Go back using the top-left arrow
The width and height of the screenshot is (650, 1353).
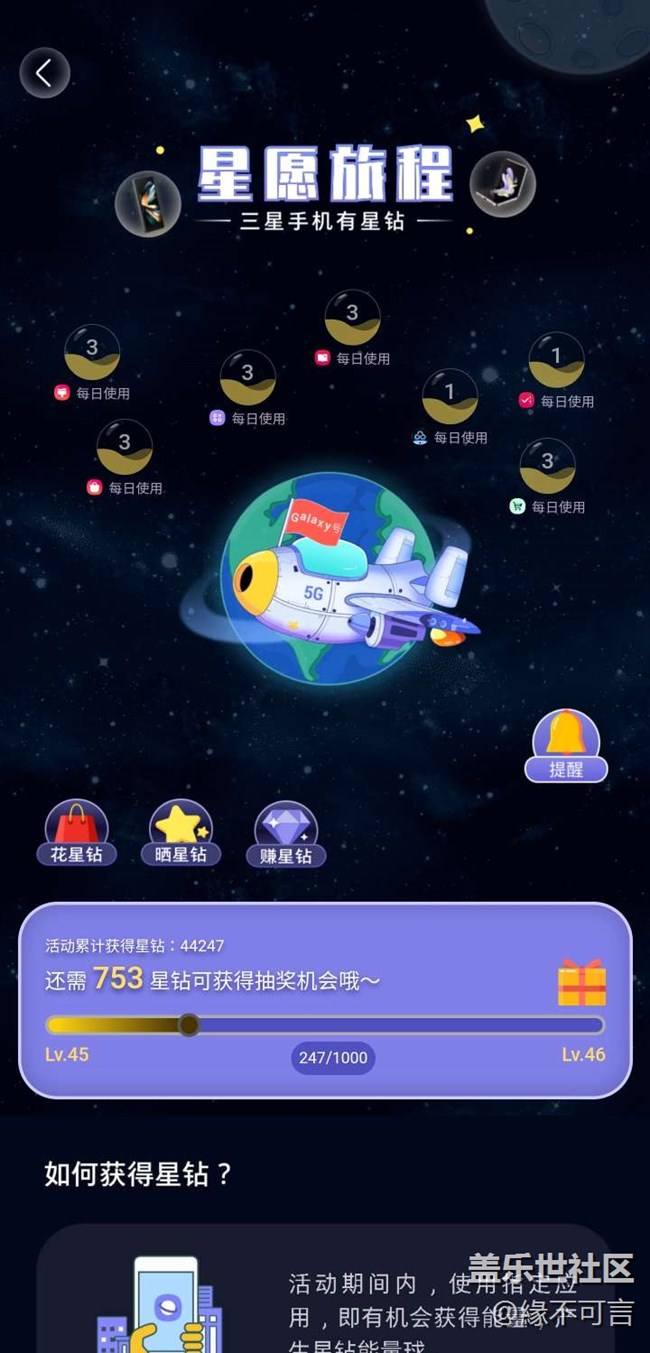point(44,73)
